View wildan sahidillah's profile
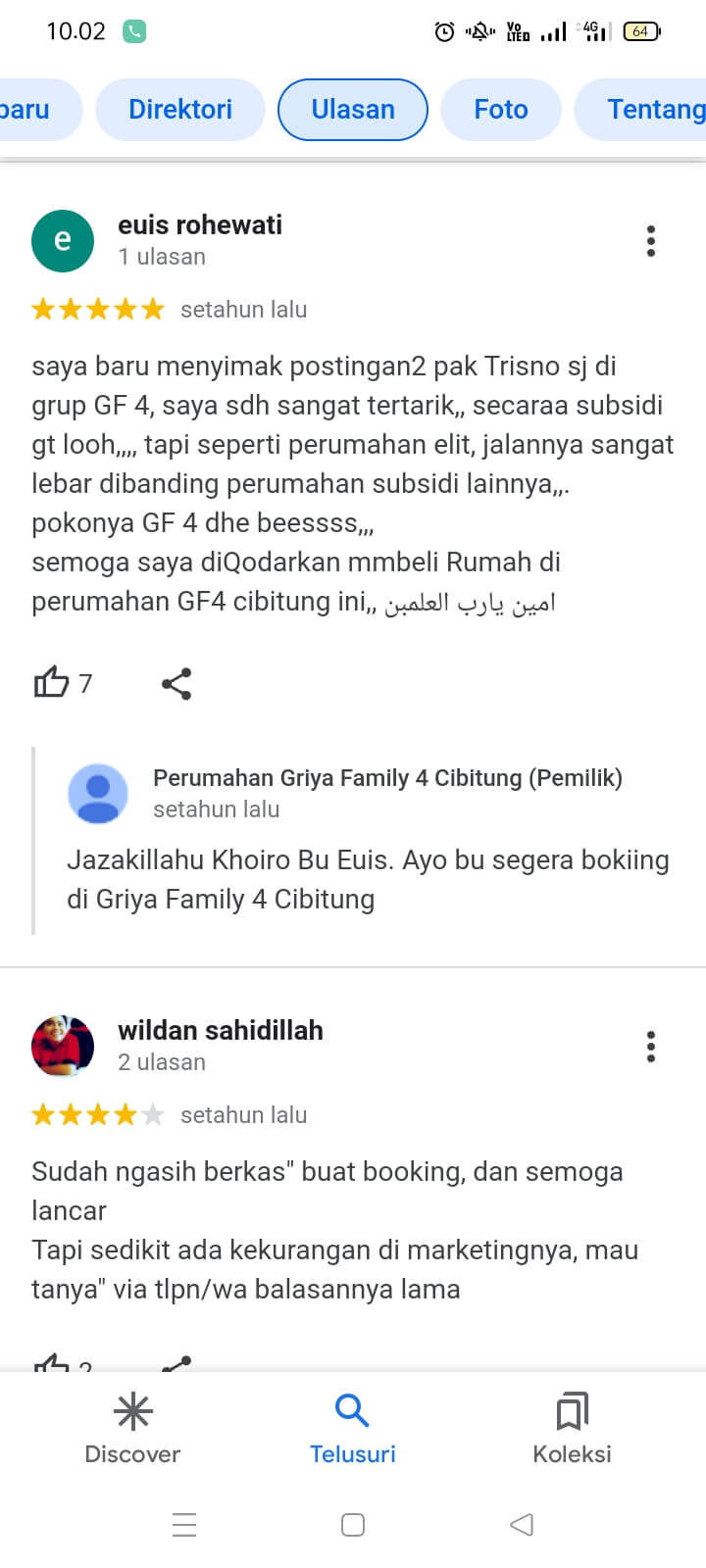This screenshot has width=706, height=1568. point(63,1046)
